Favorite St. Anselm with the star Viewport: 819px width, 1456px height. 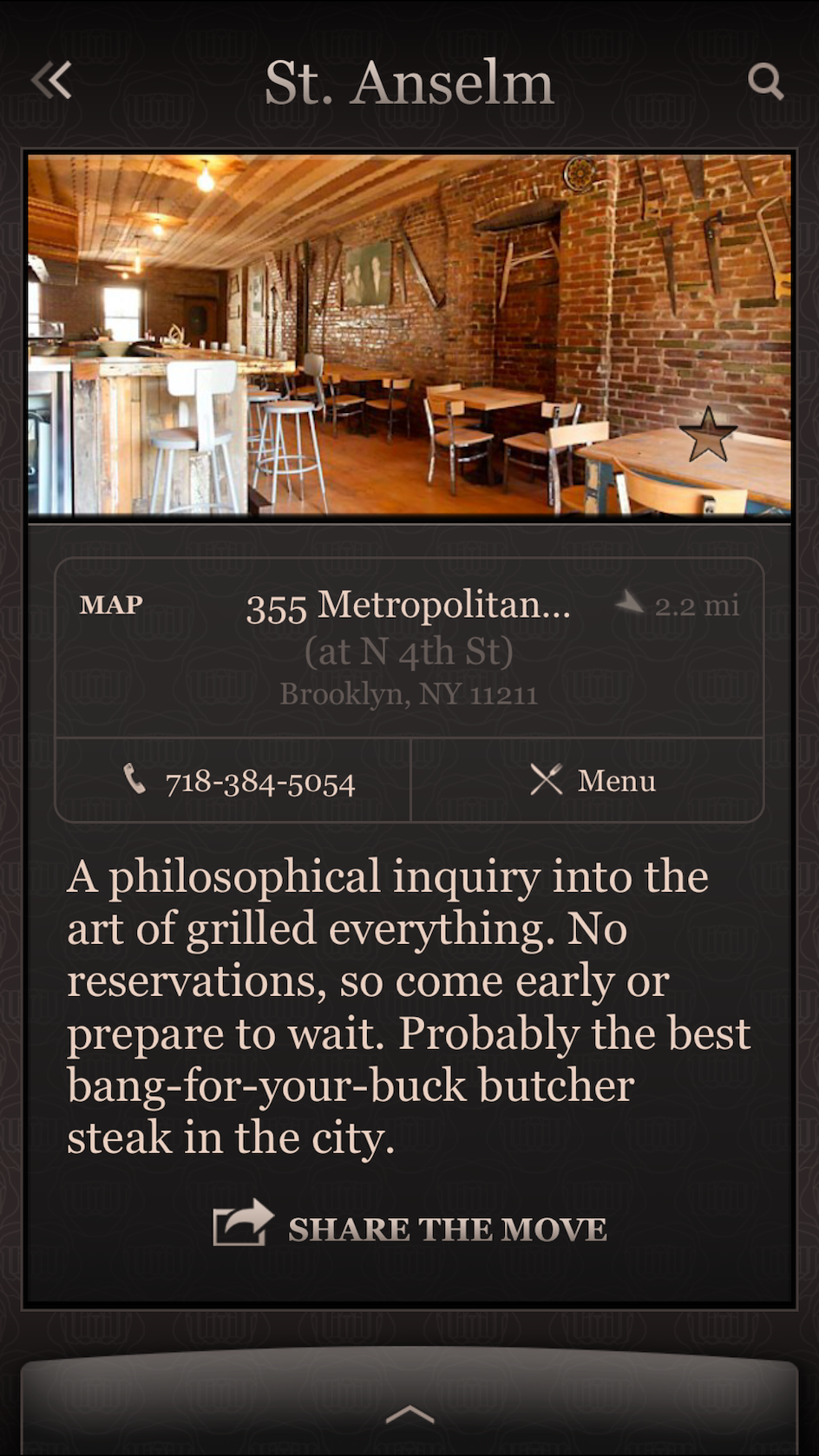pyautogui.click(x=707, y=435)
